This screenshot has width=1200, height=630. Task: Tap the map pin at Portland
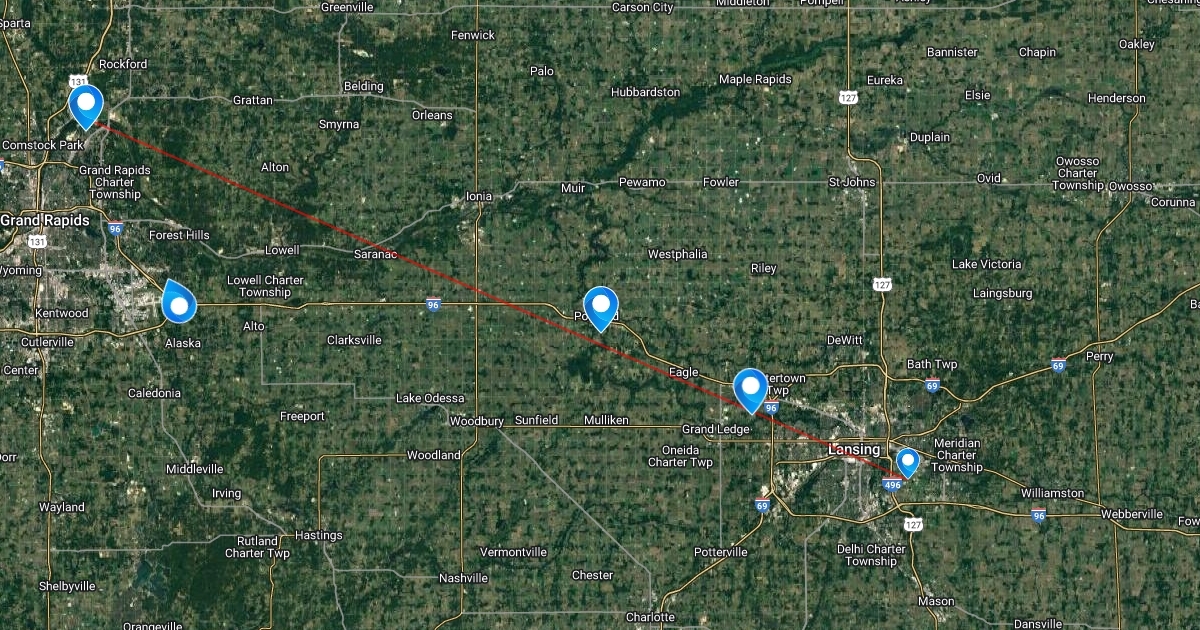601,306
